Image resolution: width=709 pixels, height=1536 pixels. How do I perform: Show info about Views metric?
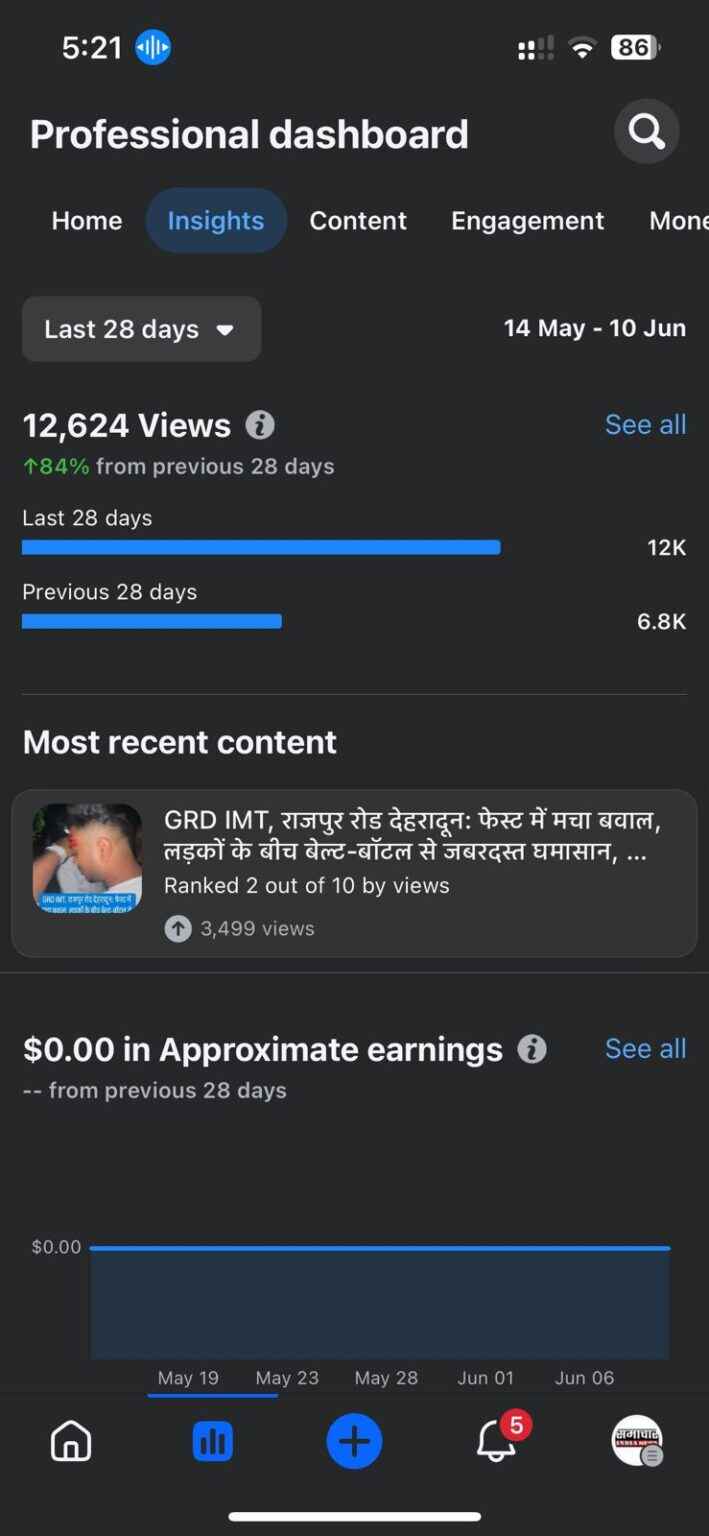[x=260, y=426]
